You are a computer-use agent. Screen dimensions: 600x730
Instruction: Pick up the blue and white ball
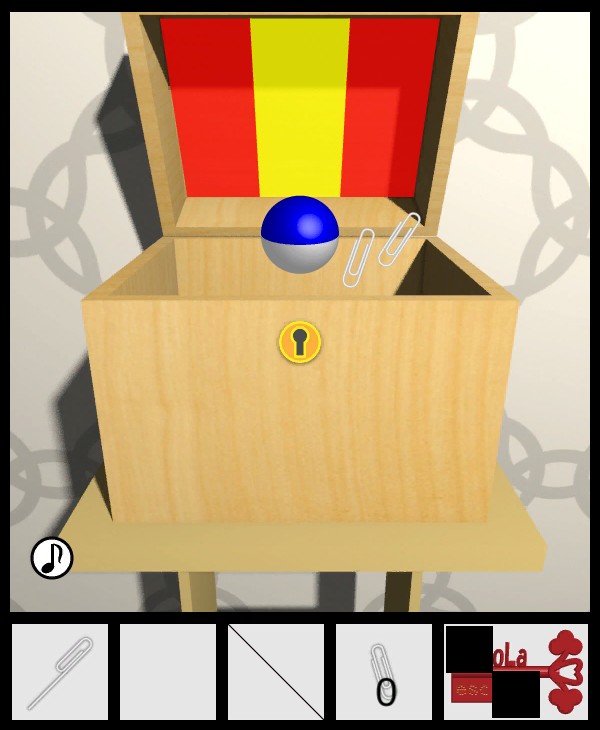(300, 235)
